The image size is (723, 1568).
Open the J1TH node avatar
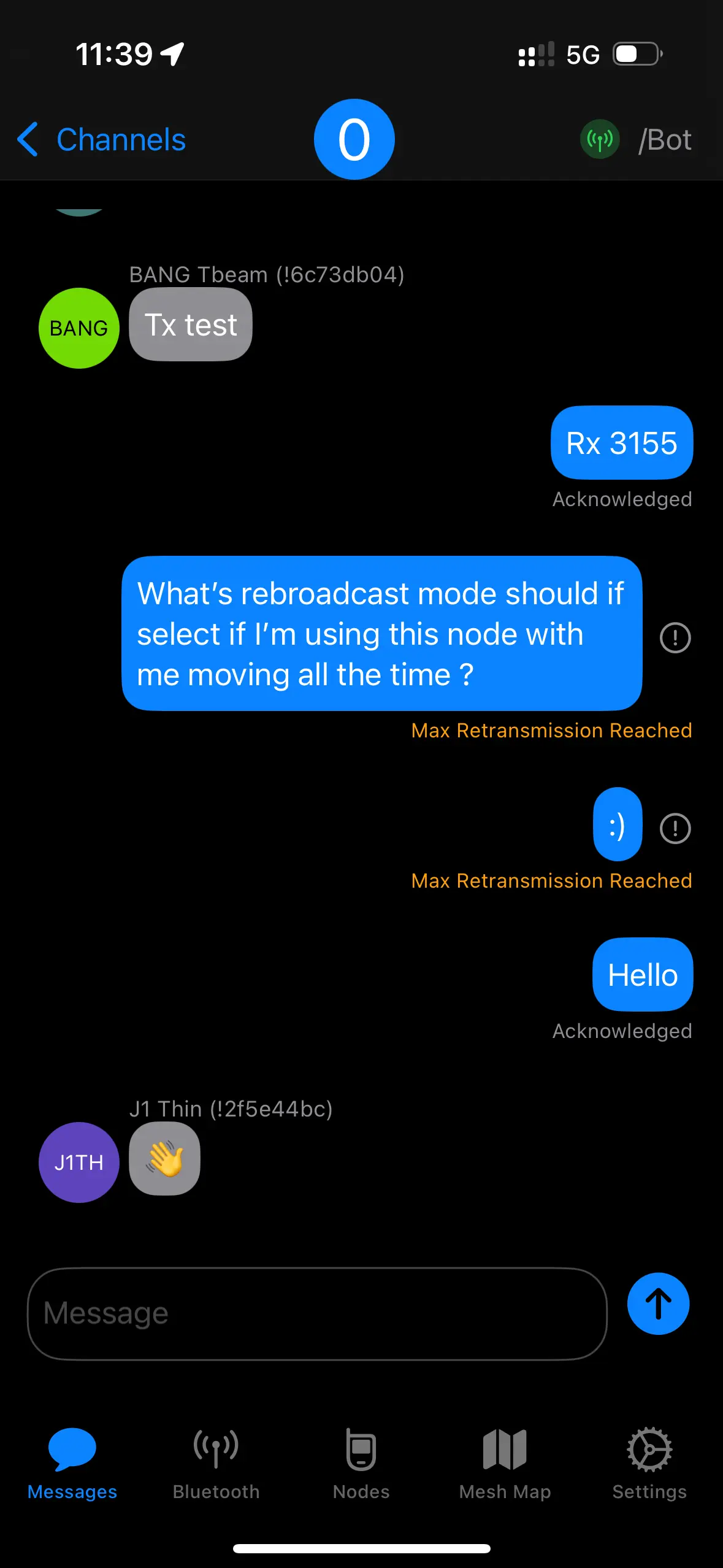tap(78, 1162)
